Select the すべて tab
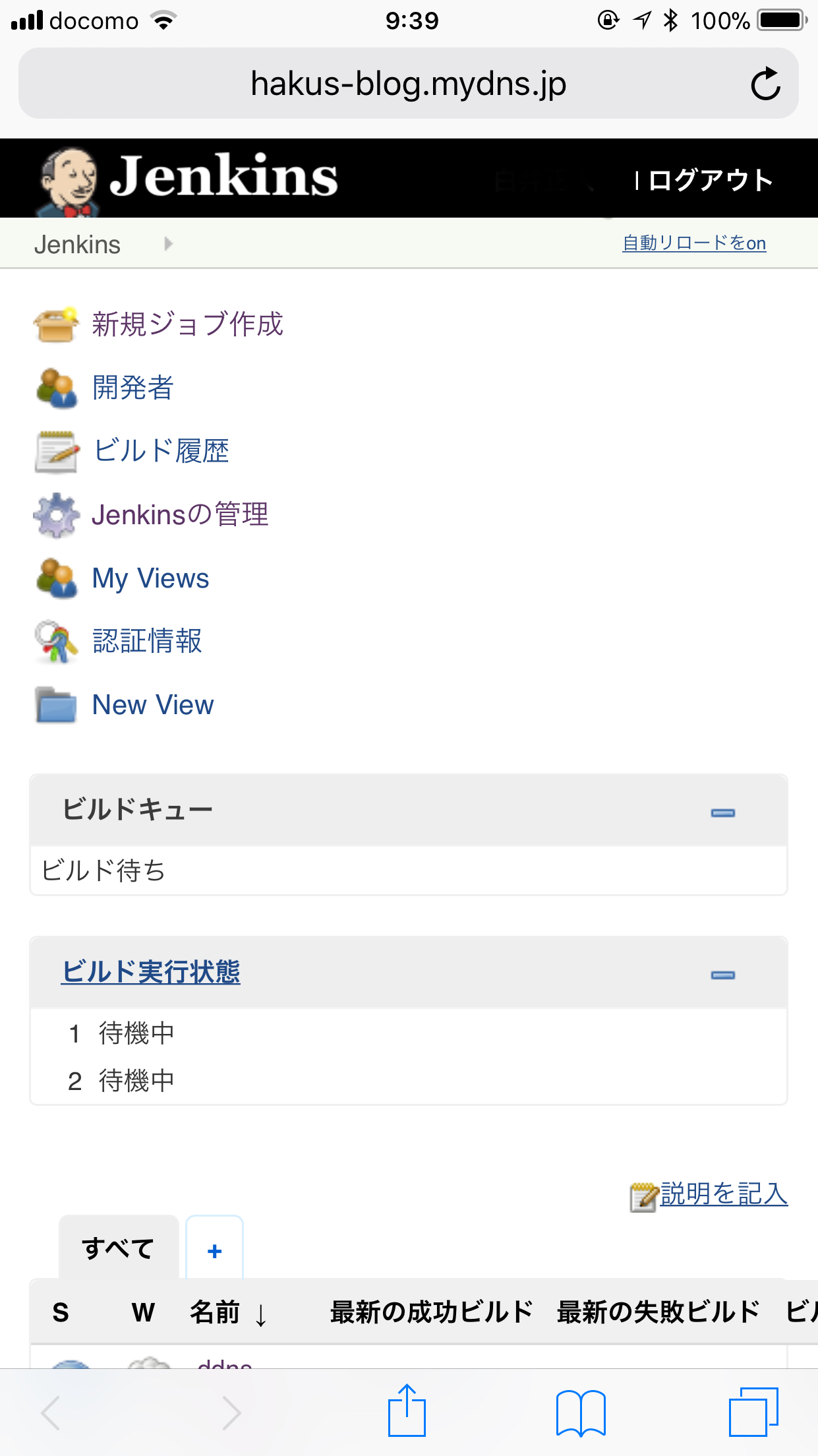Image resolution: width=818 pixels, height=1456 pixels. pyautogui.click(x=118, y=1248)
